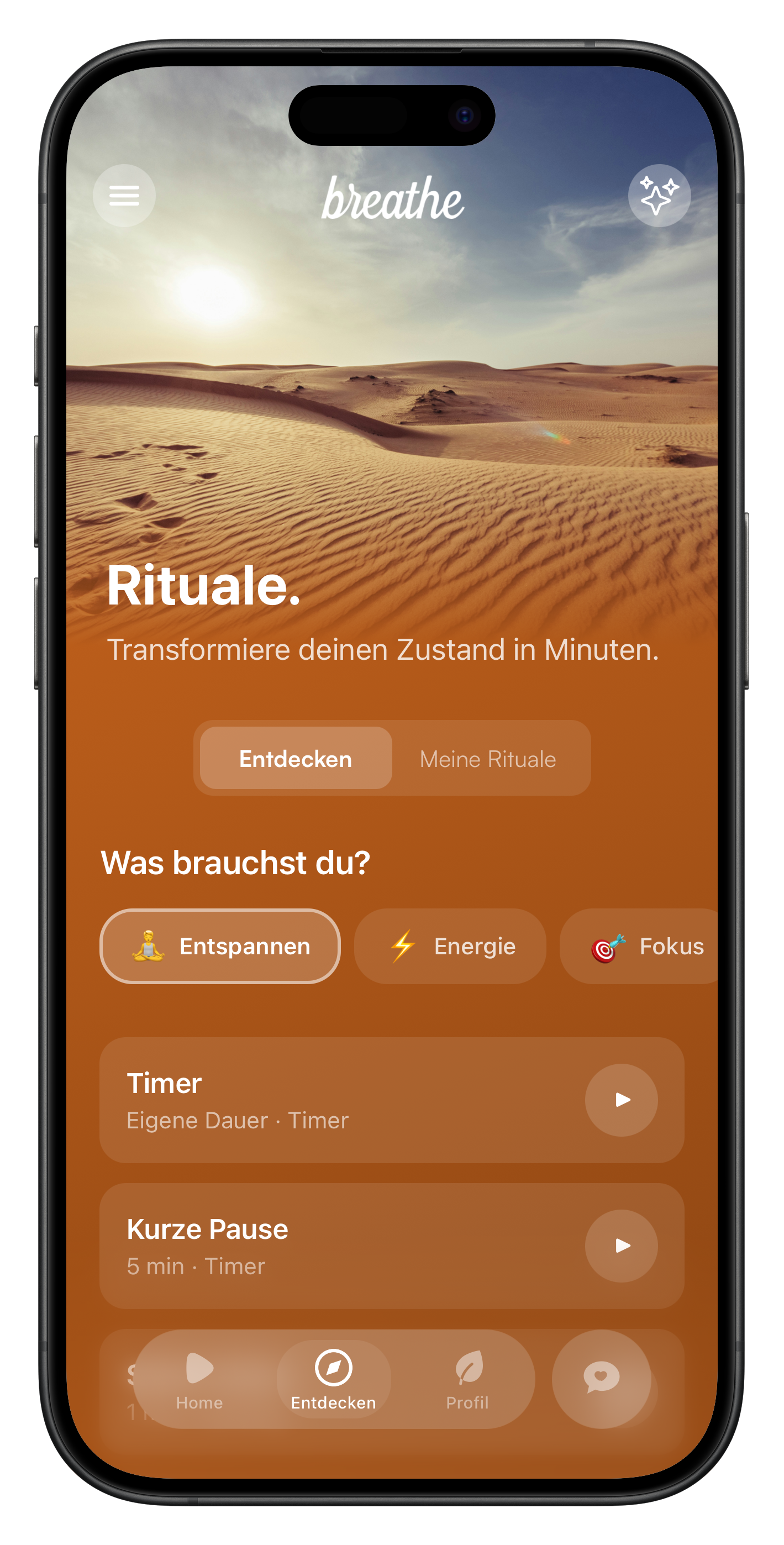This screenshot has height=1545, width=784.
Task: Start the Timer ritual via its play button
Action: (622, 1100)
